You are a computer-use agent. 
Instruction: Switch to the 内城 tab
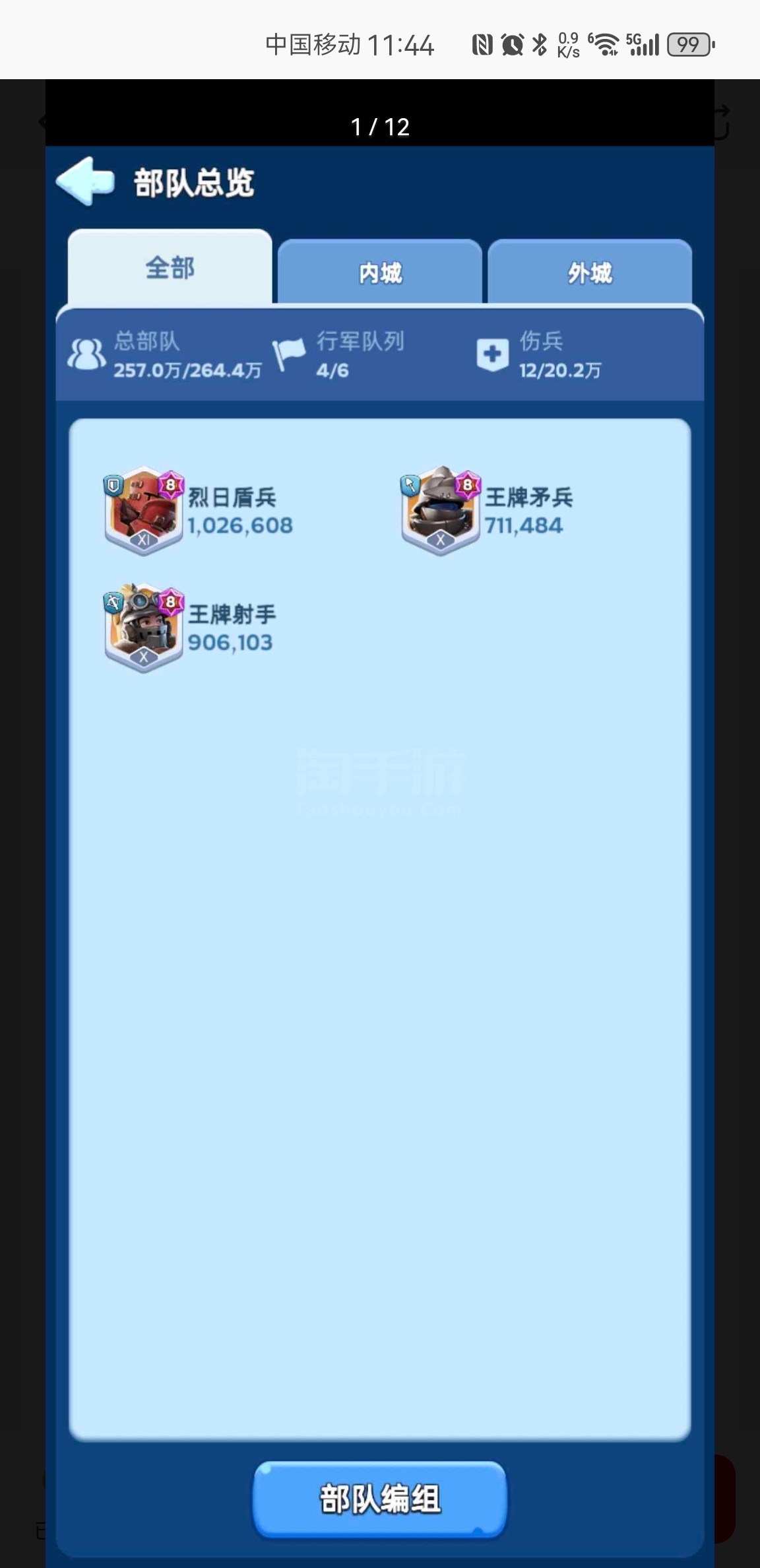click(x=380, y=272)
